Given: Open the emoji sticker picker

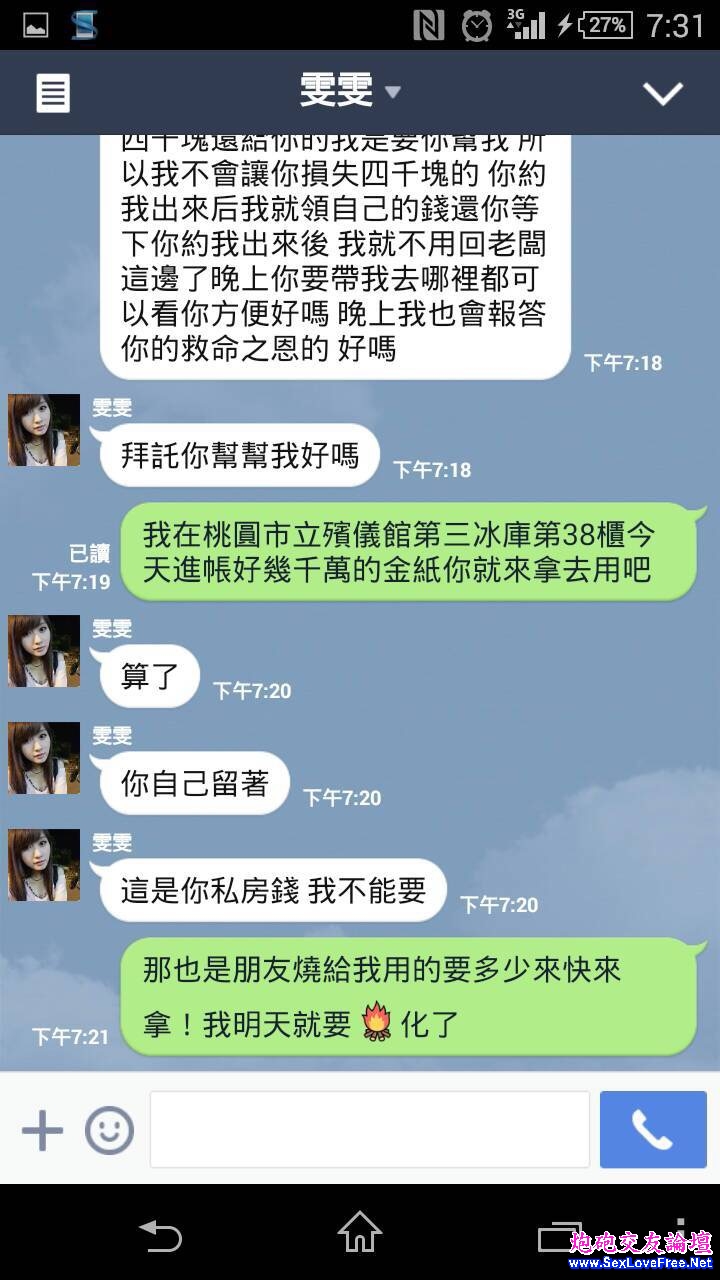Looking at the screenshot, I should coord(109,1131).
